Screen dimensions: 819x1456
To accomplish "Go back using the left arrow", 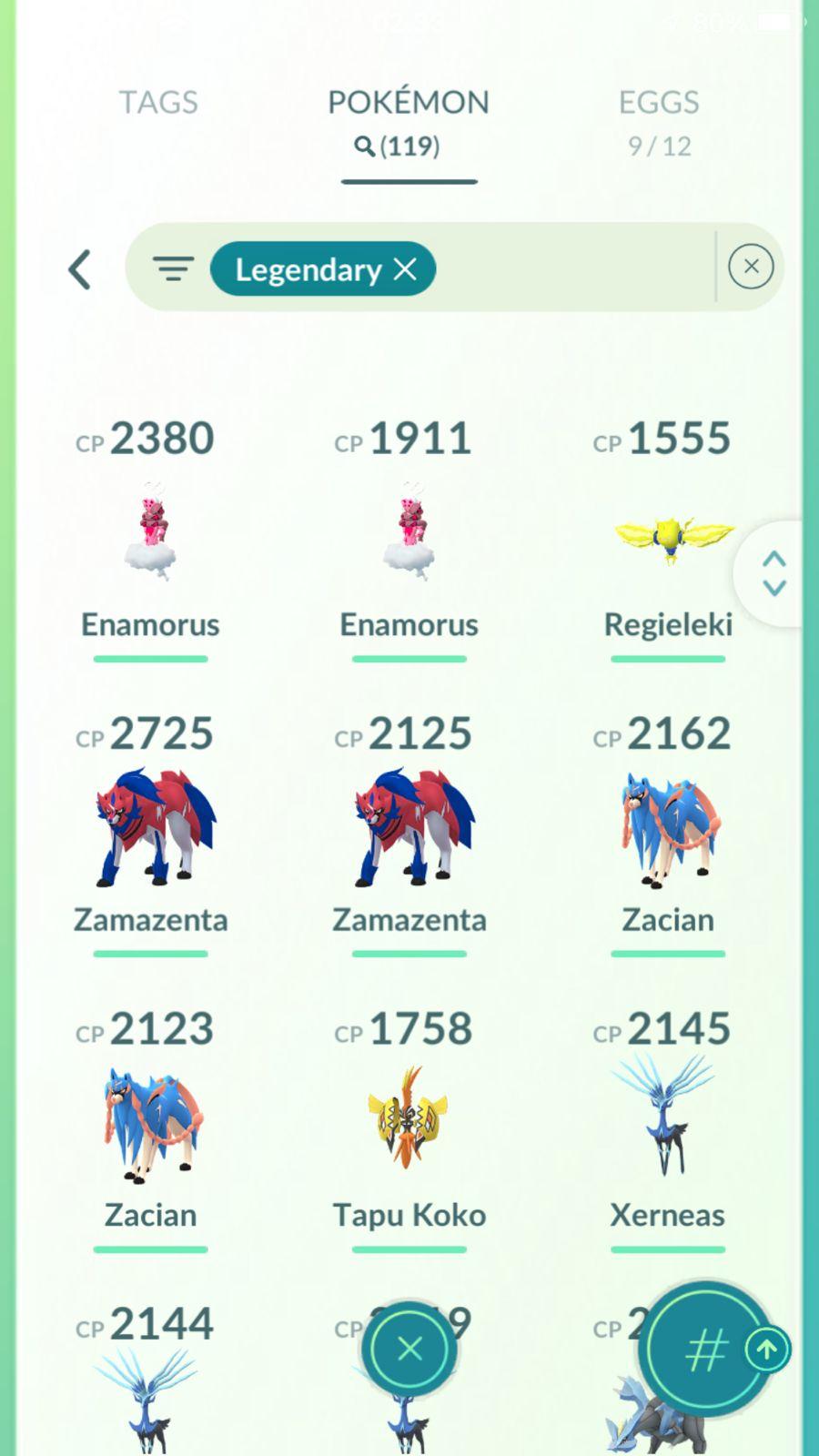I will coord(80,269).
